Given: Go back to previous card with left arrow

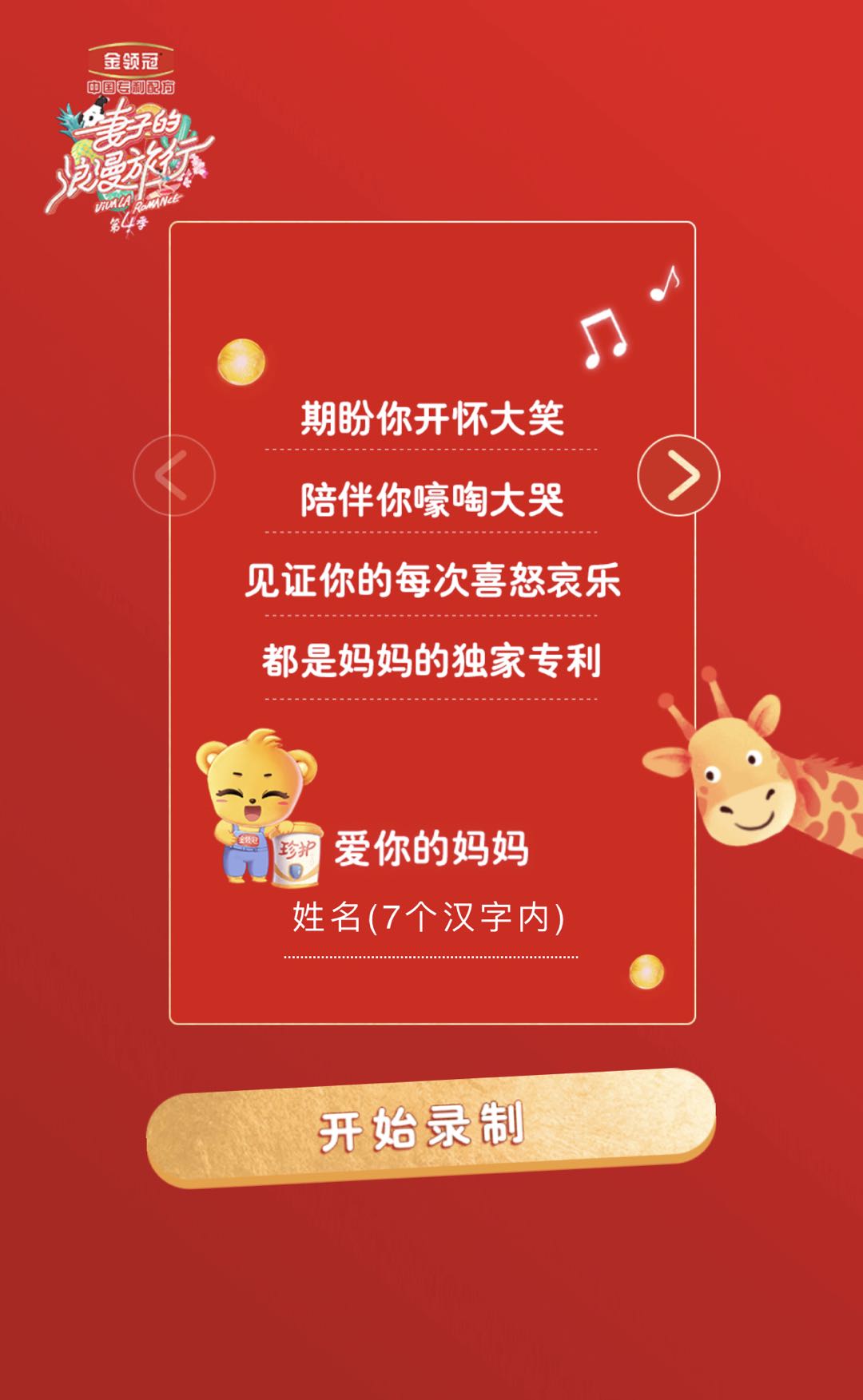Looking at the screenshot, I should [x=174, y=475].
